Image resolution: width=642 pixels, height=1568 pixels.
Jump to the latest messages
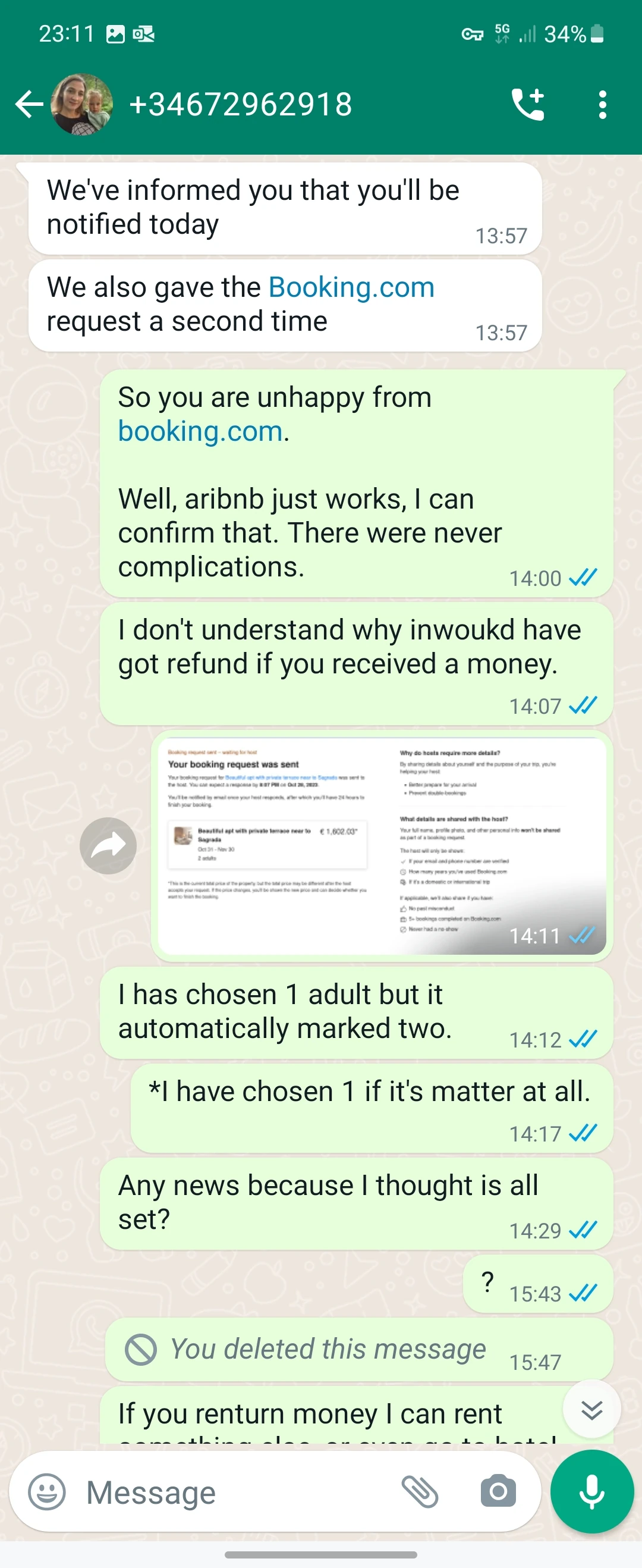591,1410
